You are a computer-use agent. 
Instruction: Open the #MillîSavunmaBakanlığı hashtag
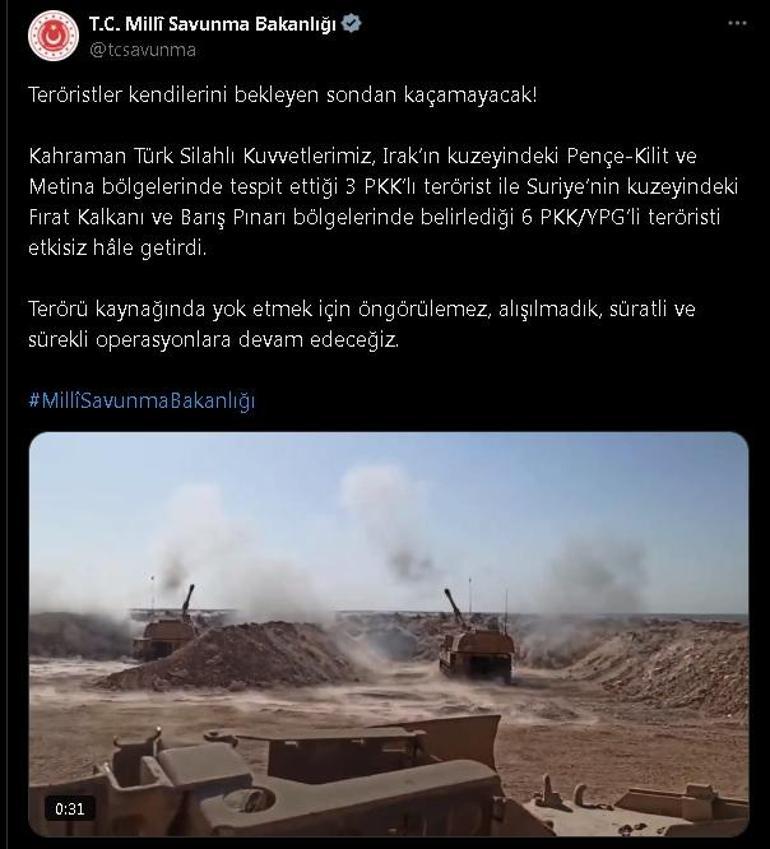click(x=141, y=401)
